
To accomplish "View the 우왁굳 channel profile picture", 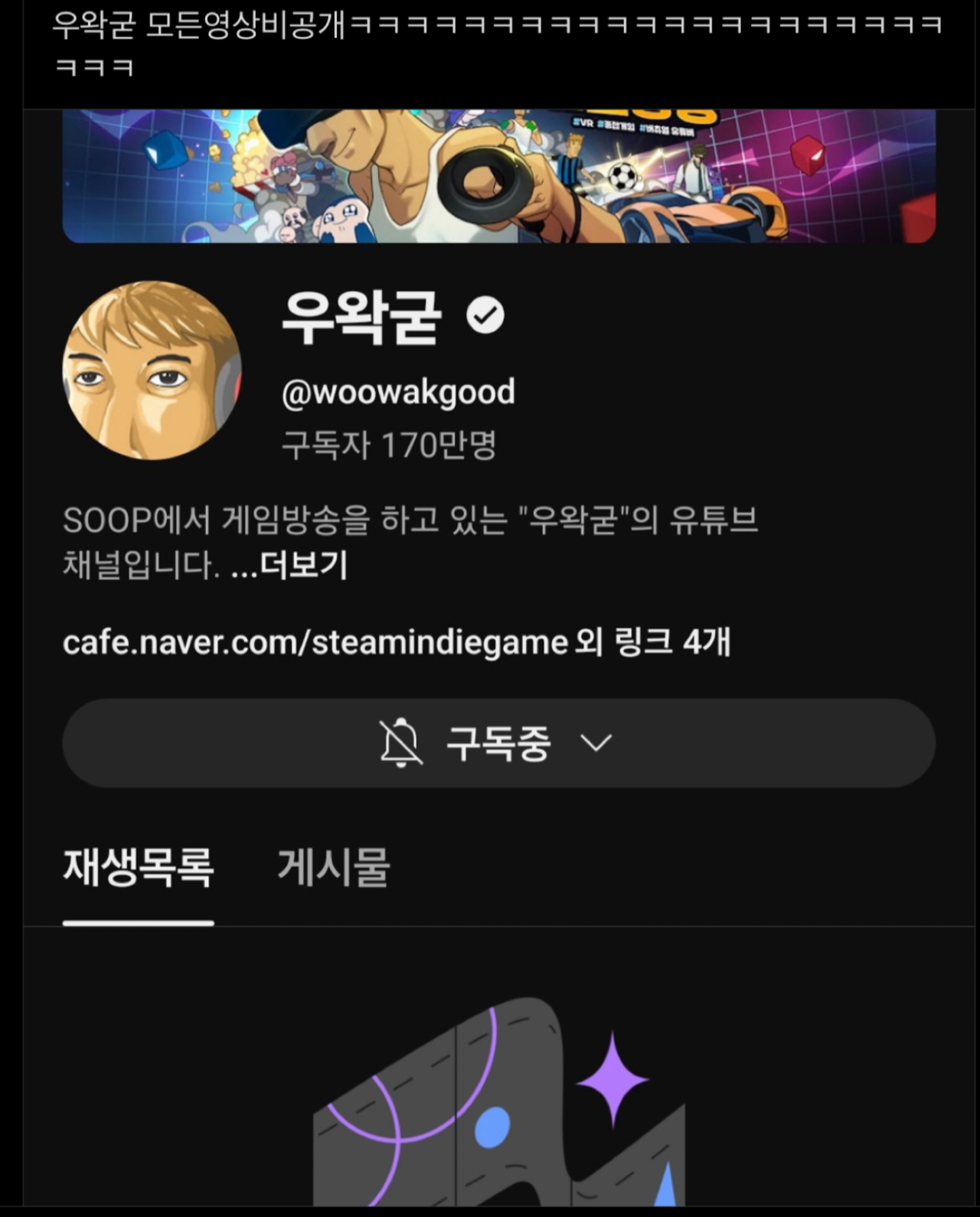I will [152, 370].
